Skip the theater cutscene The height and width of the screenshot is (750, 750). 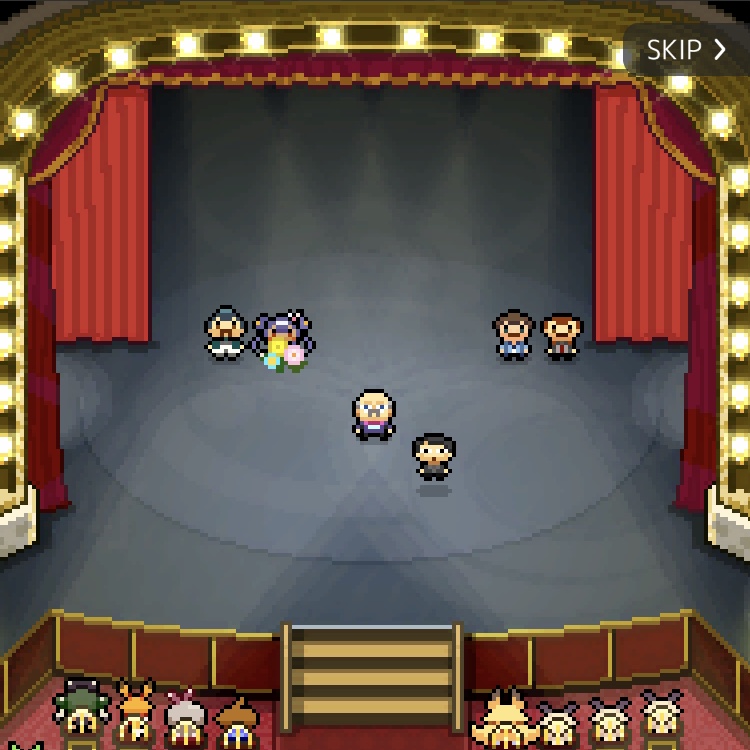pos(686,50)
